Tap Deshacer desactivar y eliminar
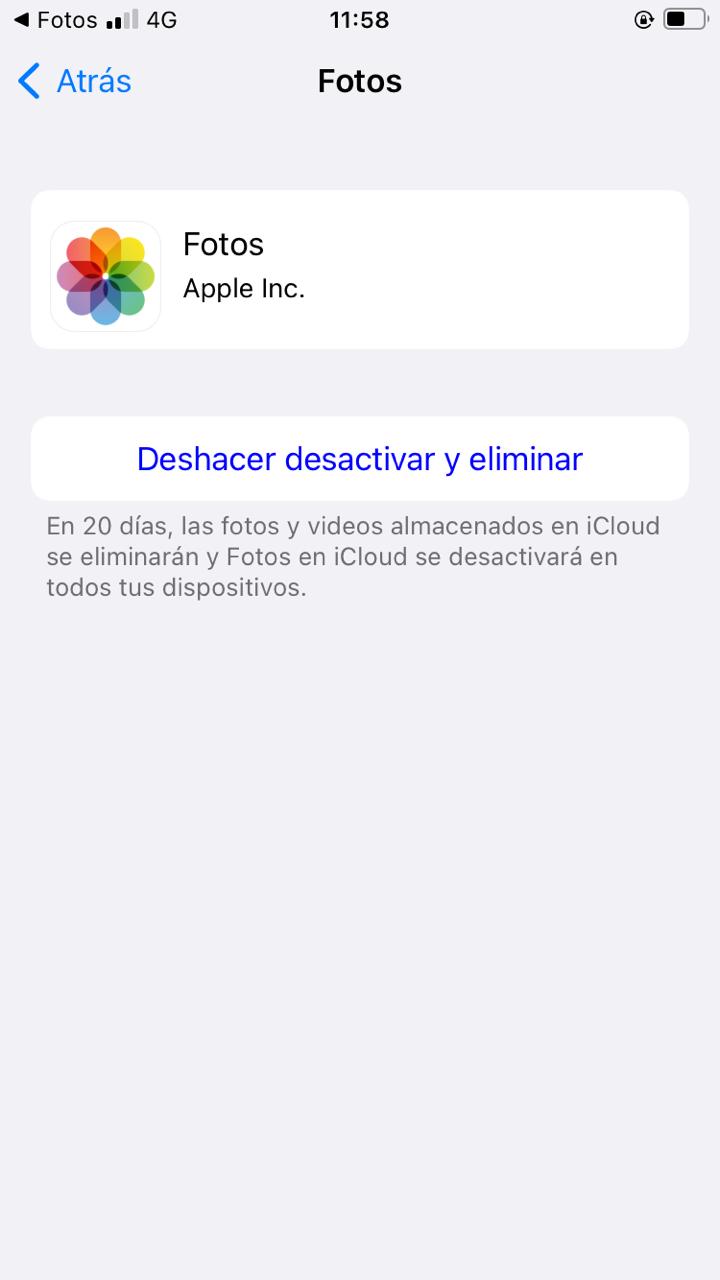Image resolution: width=720 pixels, height=1280 pixels. tap(360, 459)
